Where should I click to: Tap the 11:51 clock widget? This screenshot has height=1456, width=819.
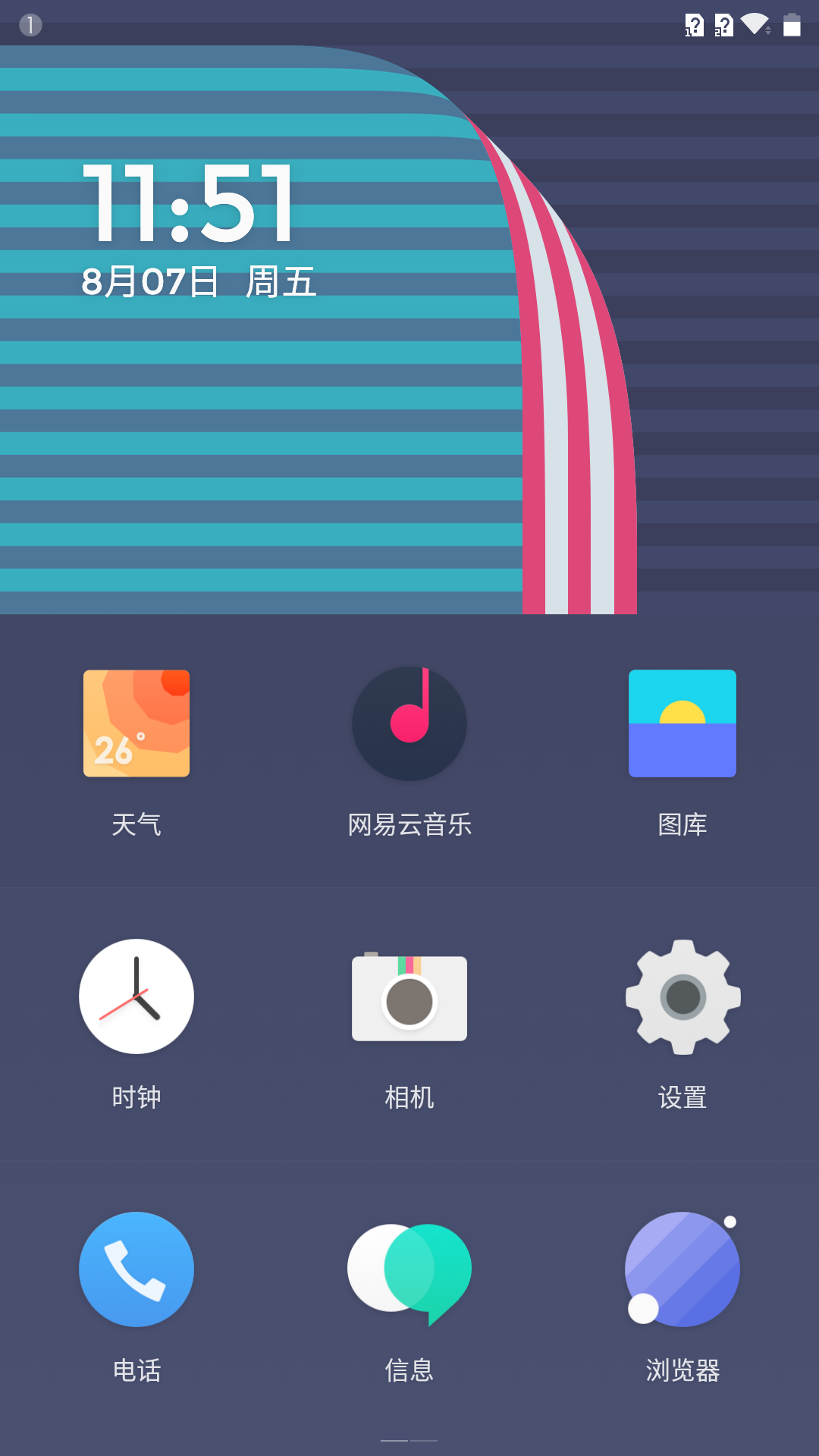(x=190, y=205)
